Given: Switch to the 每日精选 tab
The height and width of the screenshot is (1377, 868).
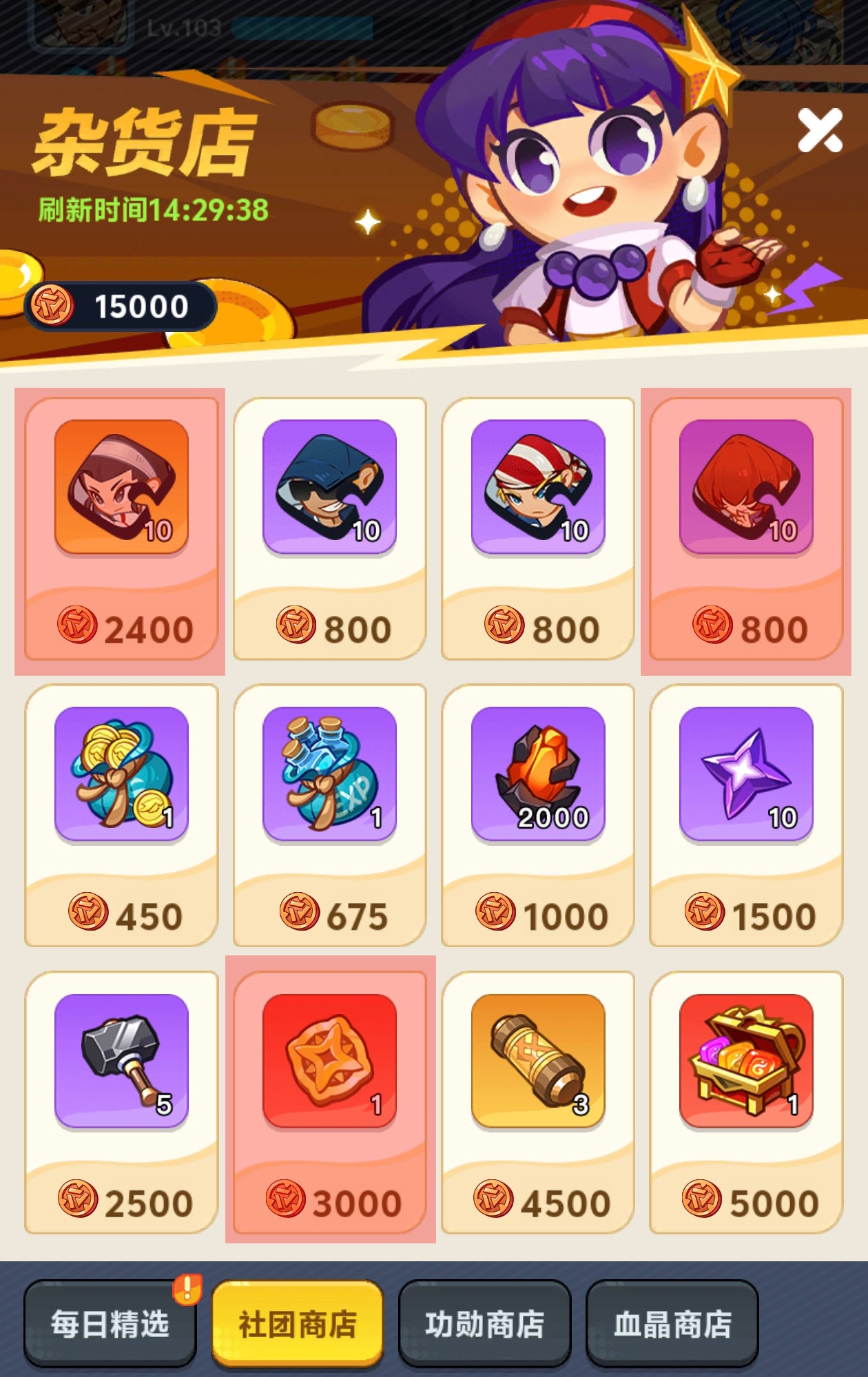Looking at the screenshot, I should click(x=110, y=1323).
